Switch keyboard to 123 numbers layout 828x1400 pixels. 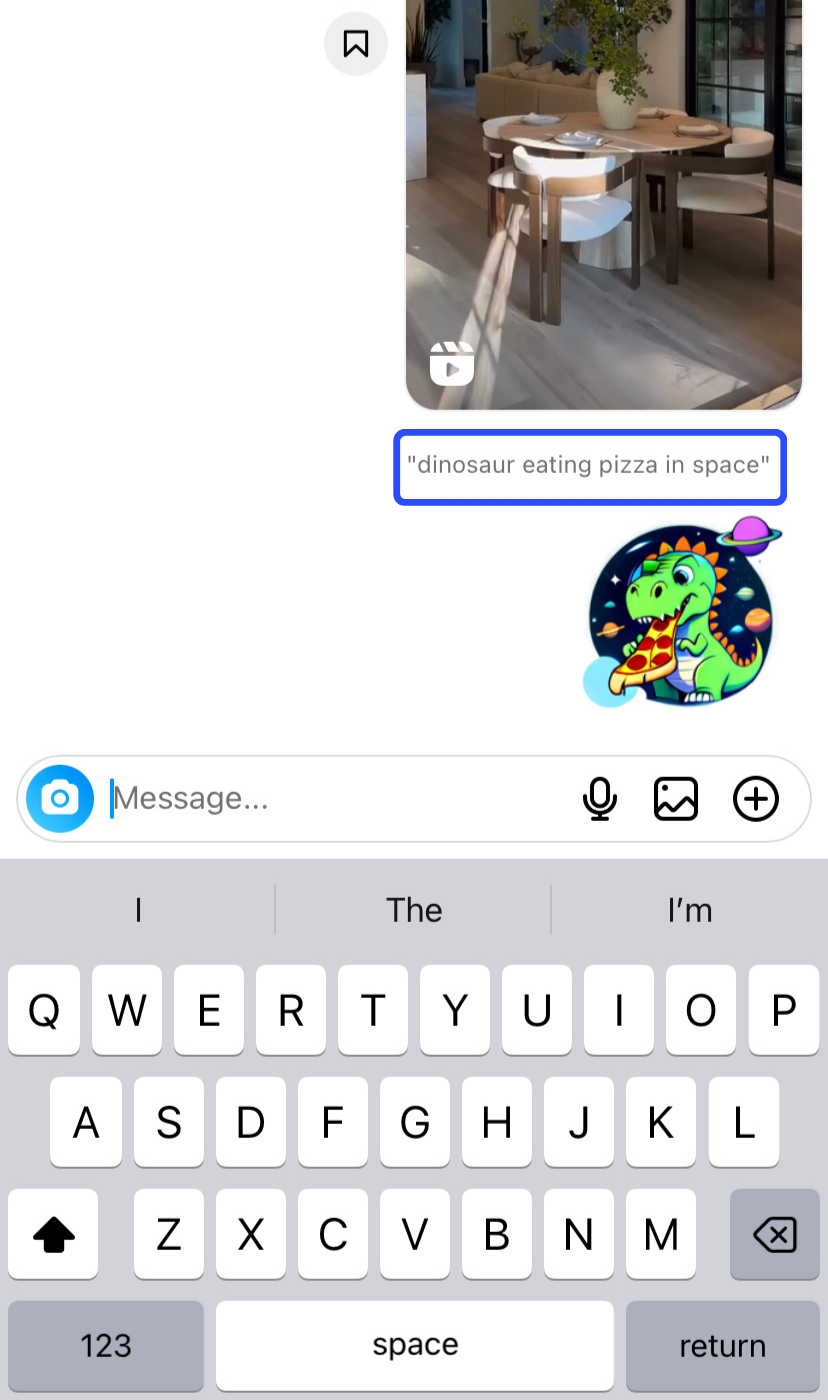click(106, 1345)
